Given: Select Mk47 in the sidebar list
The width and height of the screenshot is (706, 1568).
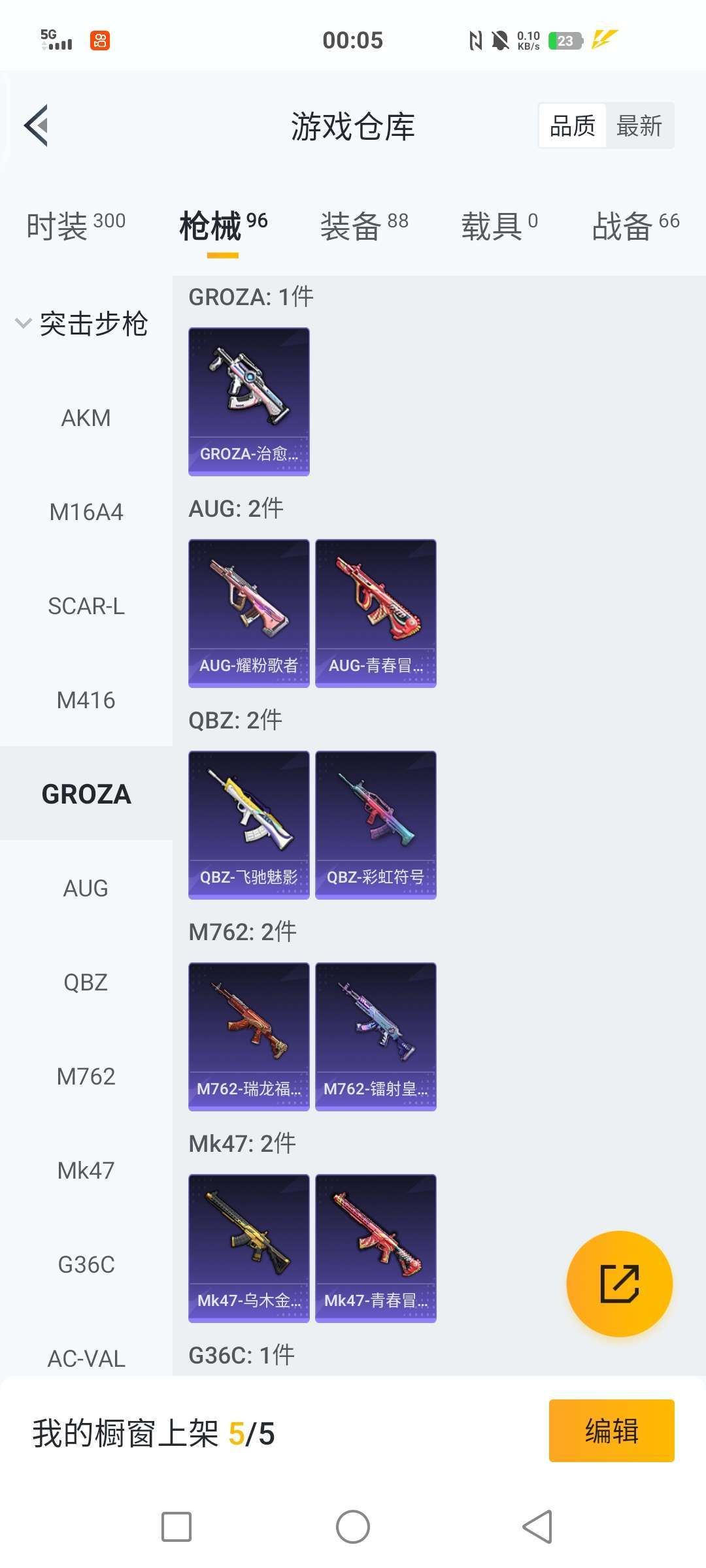Looking at the screenshot, I should tap(86, 1170).
